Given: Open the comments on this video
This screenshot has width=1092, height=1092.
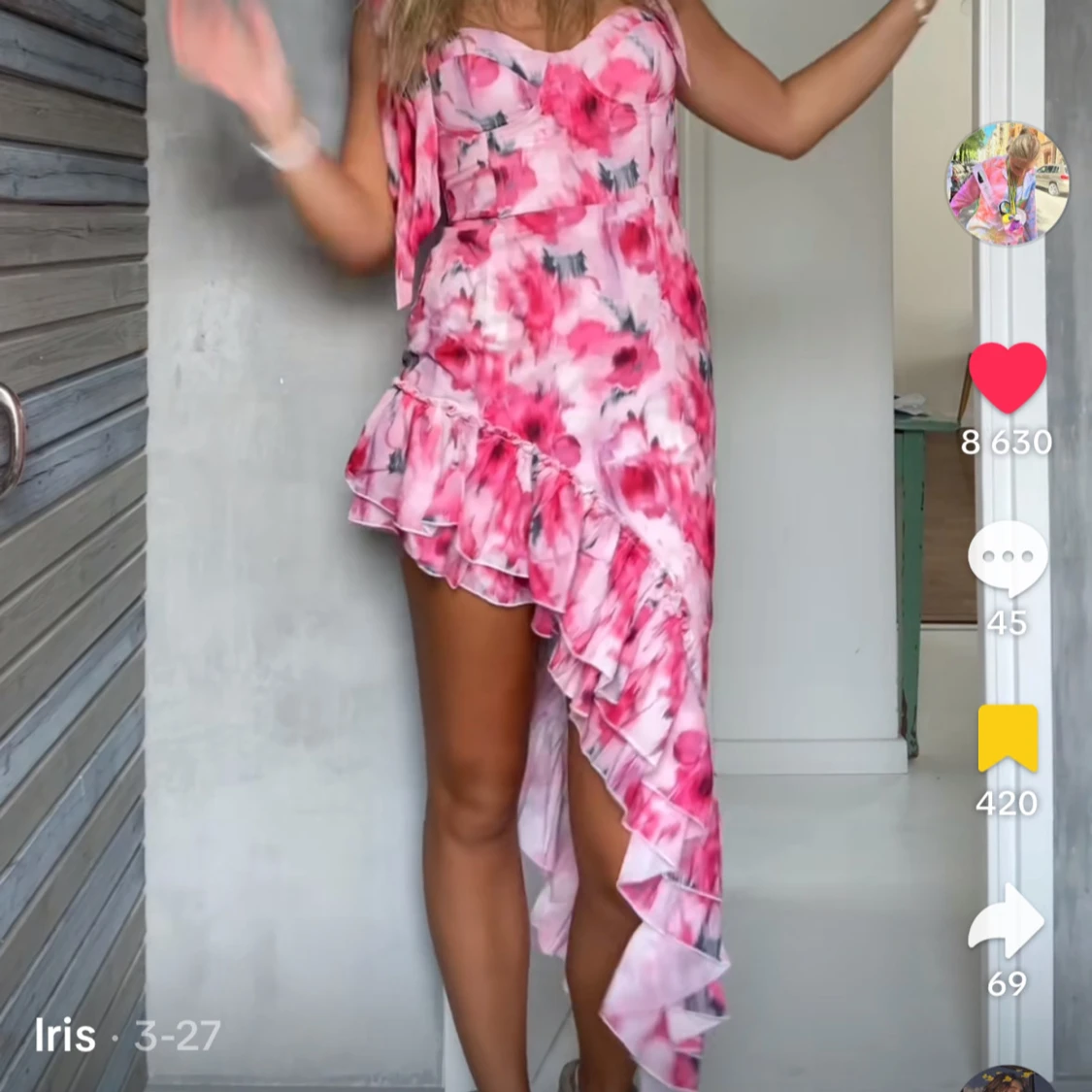Looking at the screenshot, I should (x=1008, y=558).
